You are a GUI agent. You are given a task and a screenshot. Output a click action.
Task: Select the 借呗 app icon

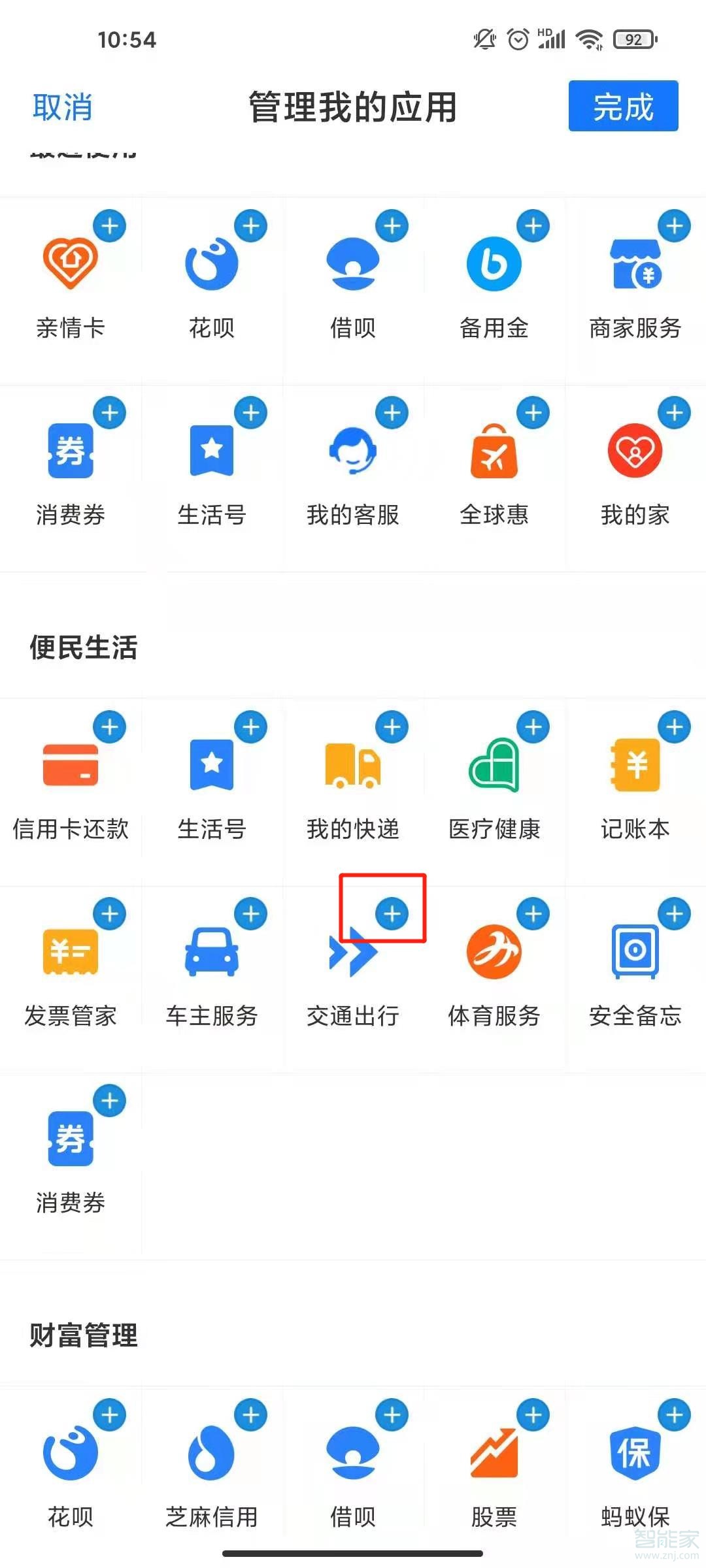coord(353,264)
